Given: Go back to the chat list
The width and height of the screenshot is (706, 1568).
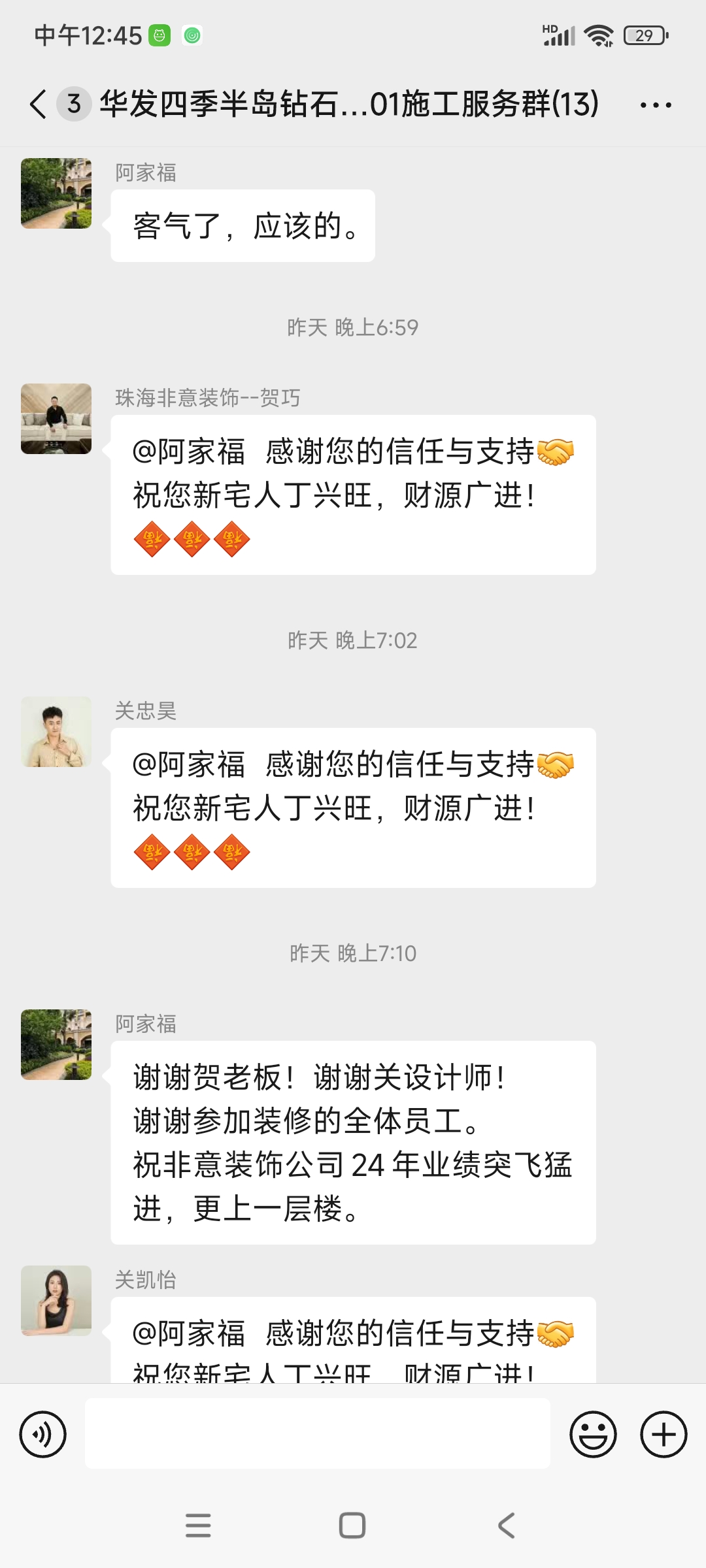Looking at the screenshot, I should [39, 105].
